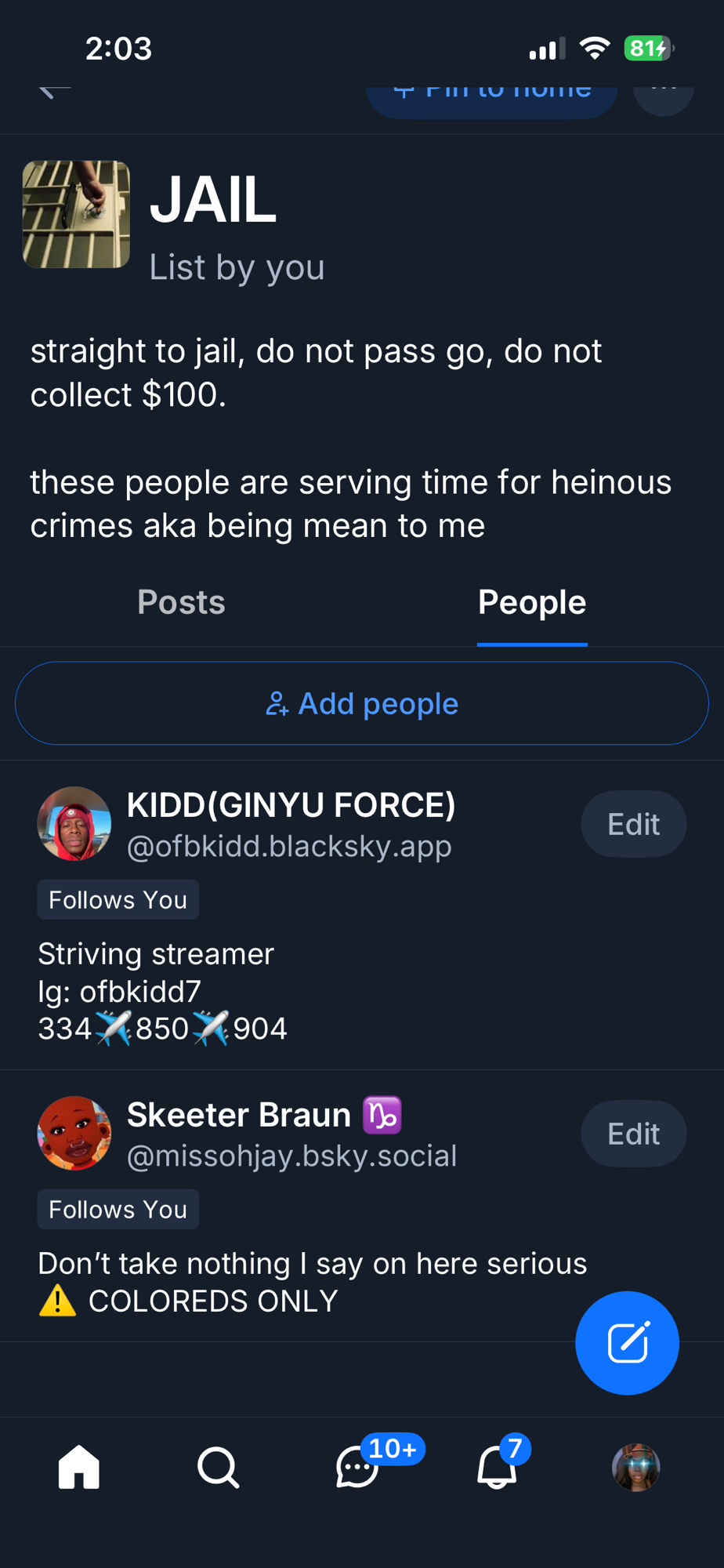This screenshot has height=1568, width=724.
Task: Select the People tab
Action: click(x=532, y=602)
